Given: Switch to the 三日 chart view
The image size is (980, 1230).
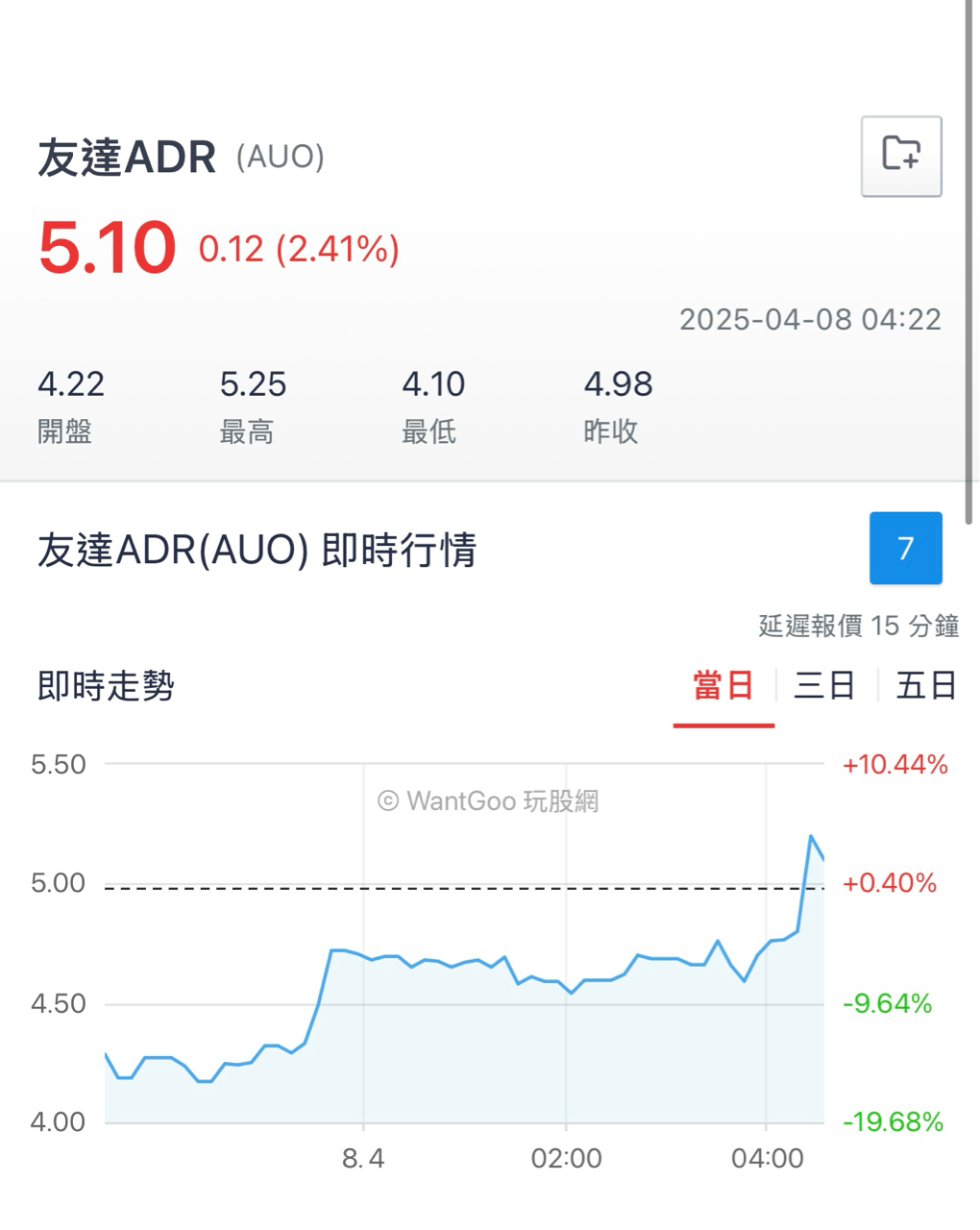Looking at the screenshot, I should [824, 686].
